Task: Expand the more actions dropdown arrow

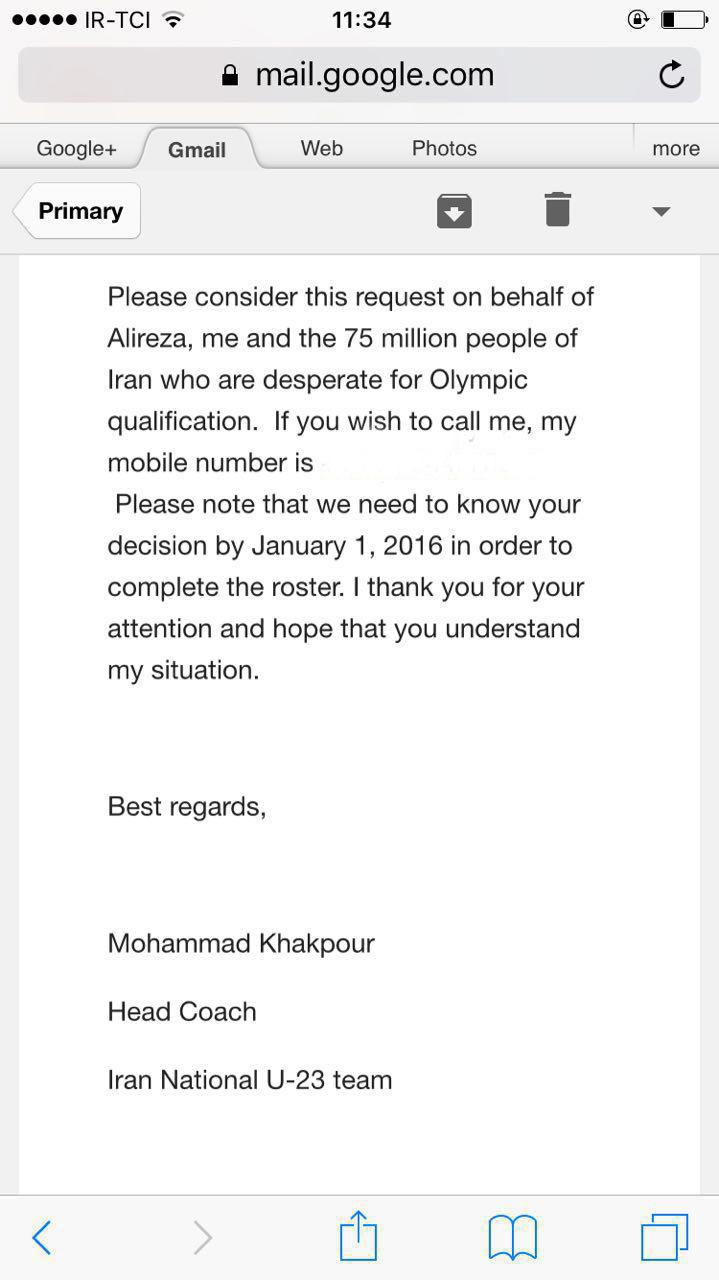Action: [660, 211]
